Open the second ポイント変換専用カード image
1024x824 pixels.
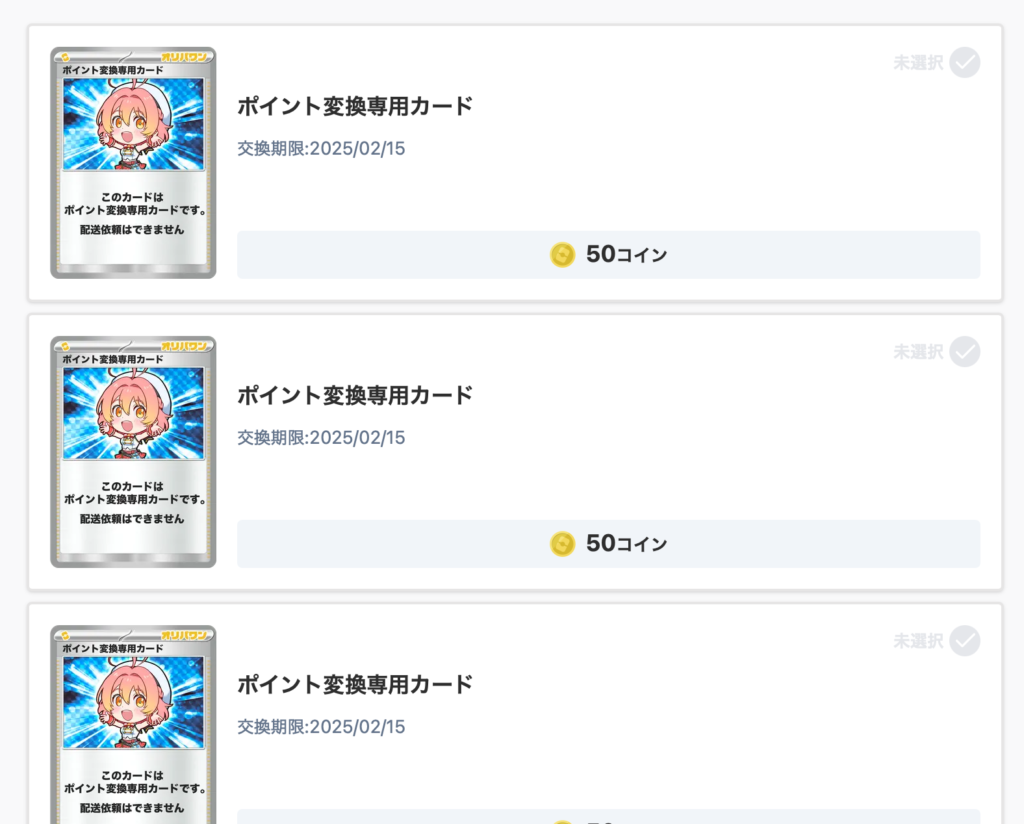point(133,452)
